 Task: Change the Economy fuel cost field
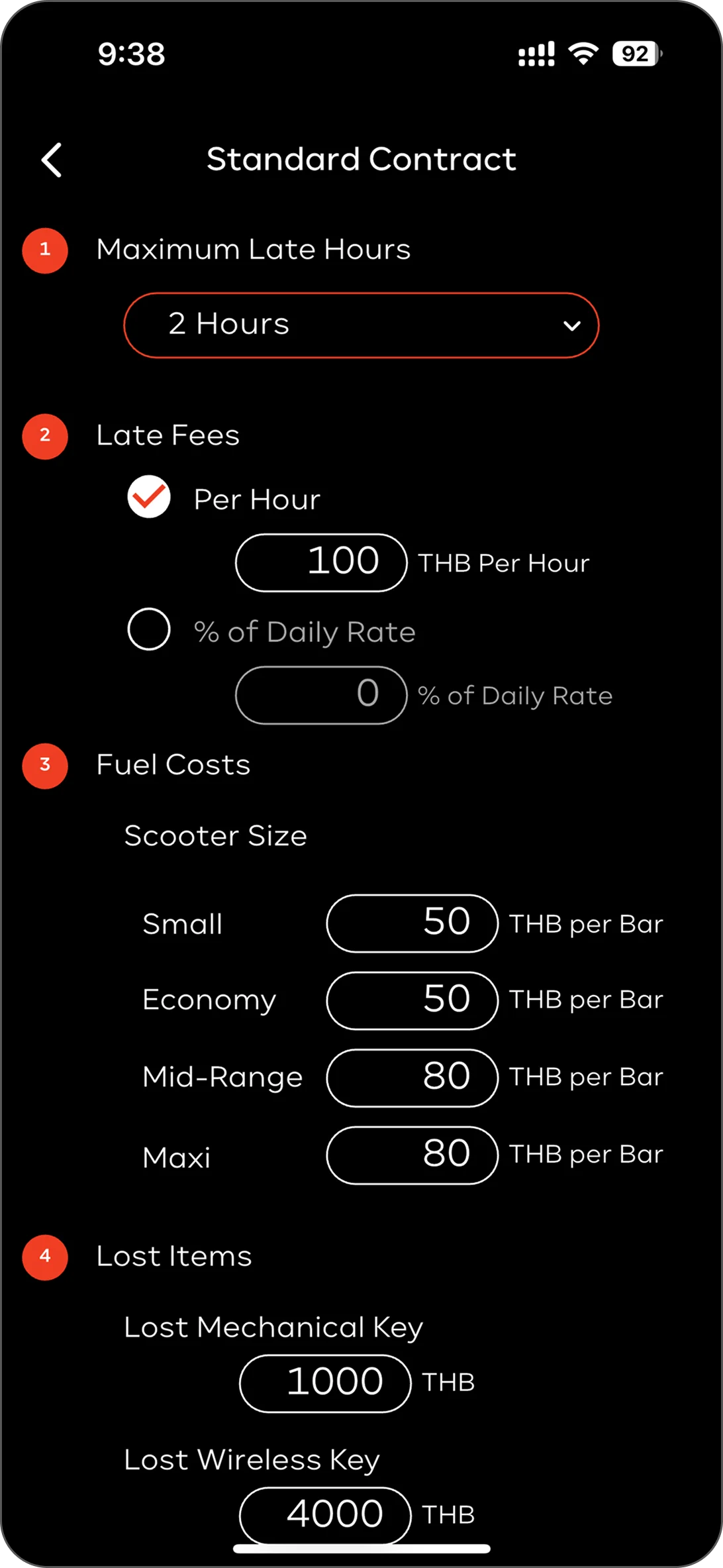point(412,1000)
